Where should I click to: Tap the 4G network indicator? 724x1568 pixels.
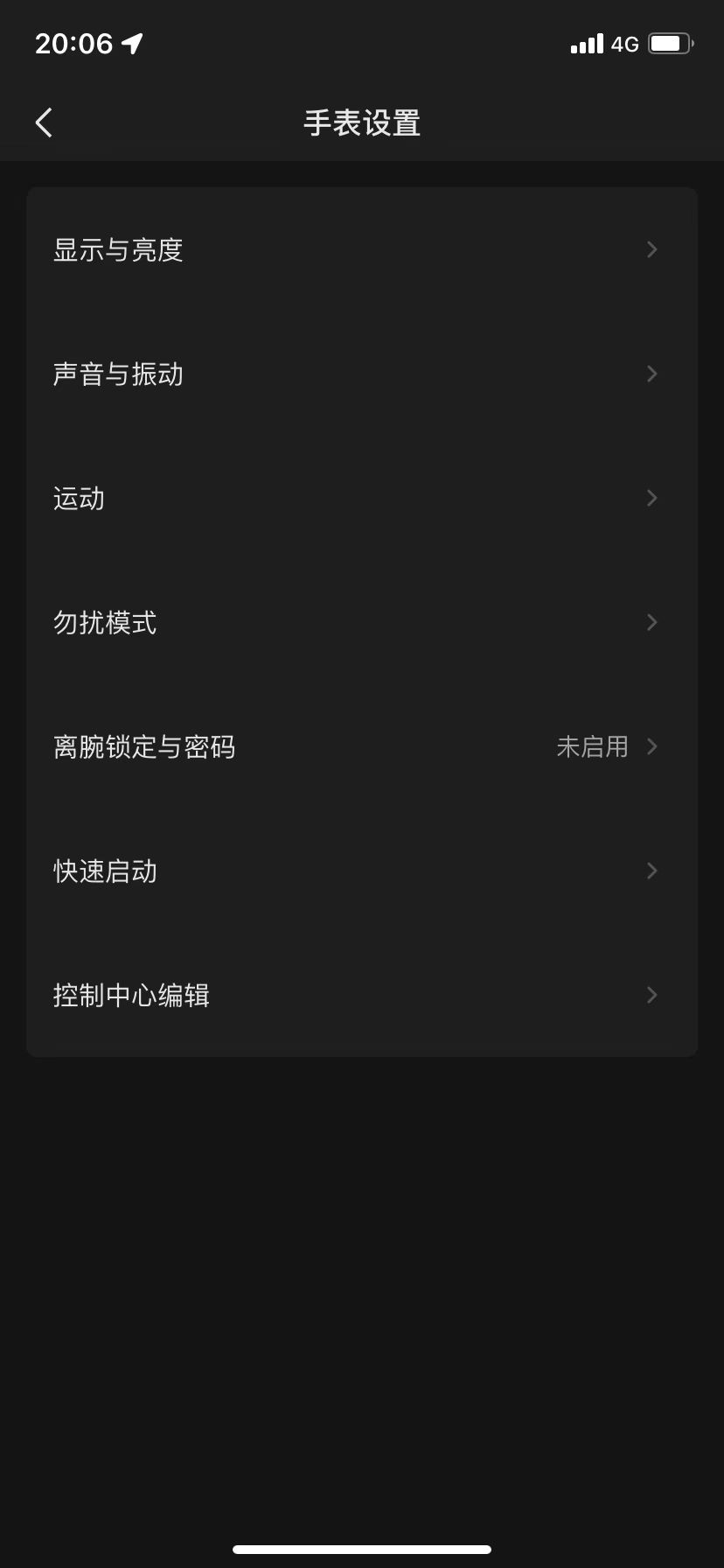[x=626, y=43]
